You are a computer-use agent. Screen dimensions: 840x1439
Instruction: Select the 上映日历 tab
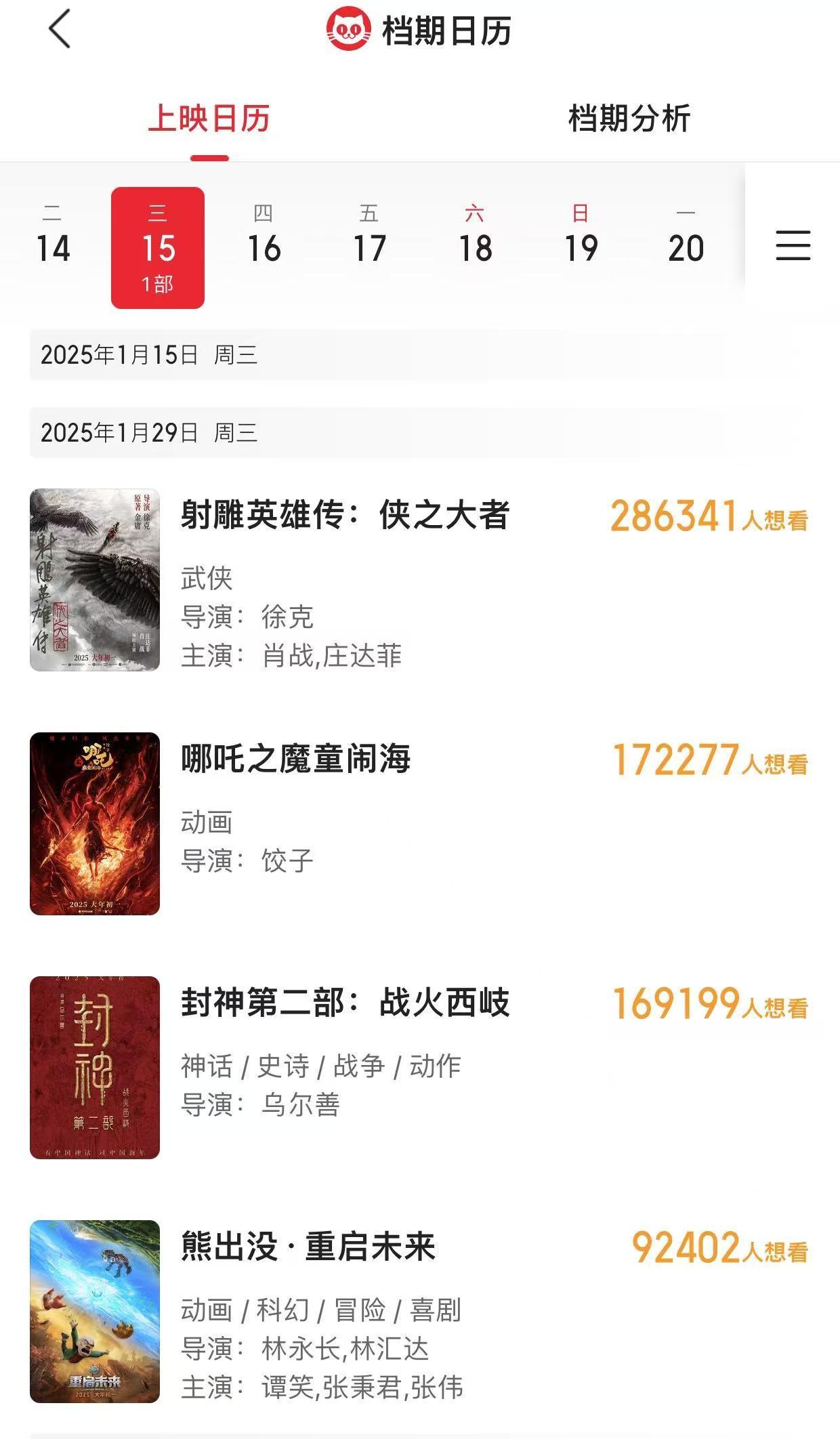[x=209, y=119]
